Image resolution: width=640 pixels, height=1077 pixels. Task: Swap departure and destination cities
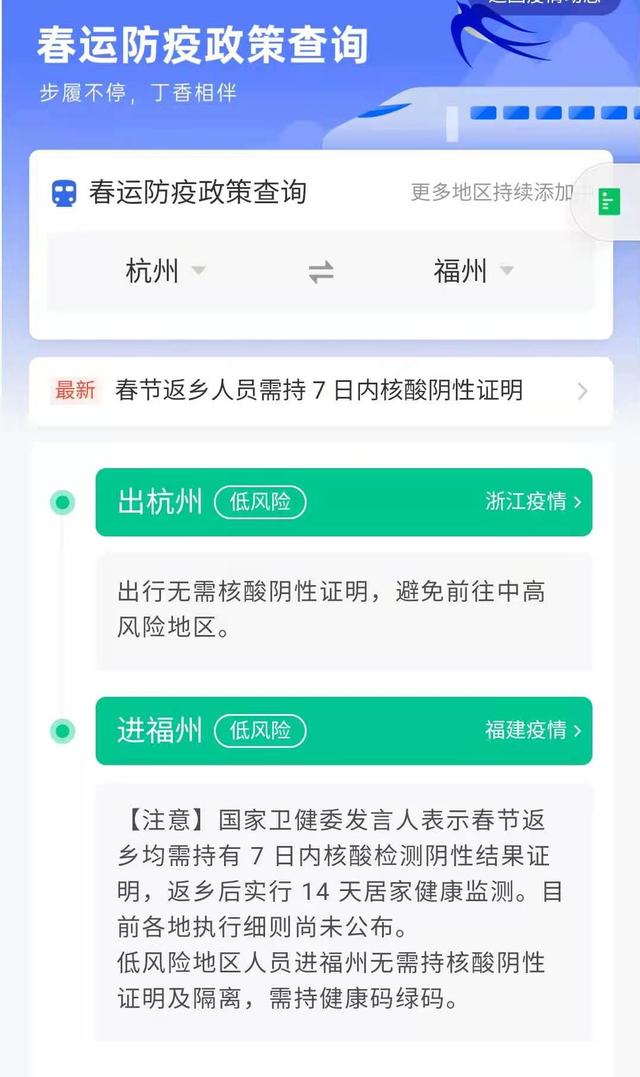(x=321, y=272)
